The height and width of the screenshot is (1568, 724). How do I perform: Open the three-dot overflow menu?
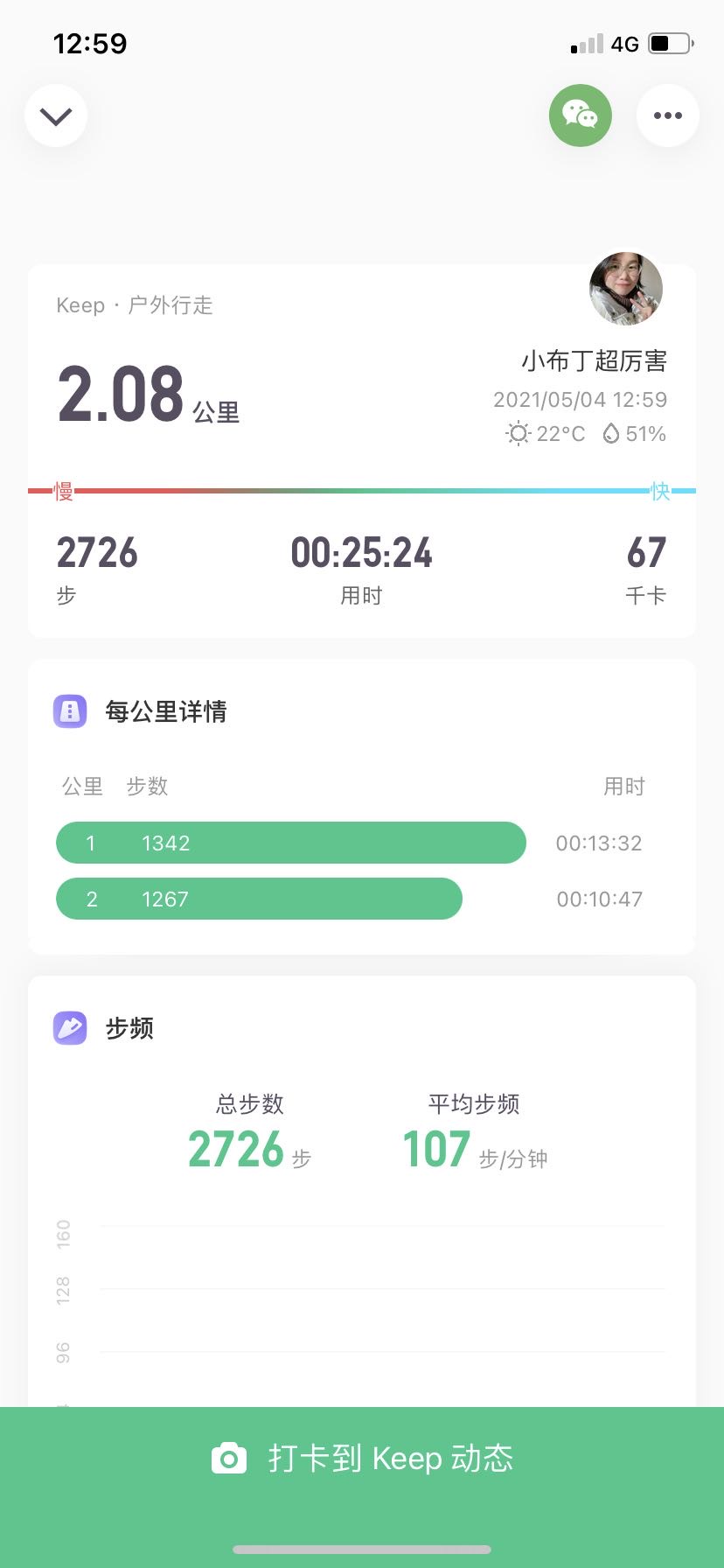(x=667, y=115)
